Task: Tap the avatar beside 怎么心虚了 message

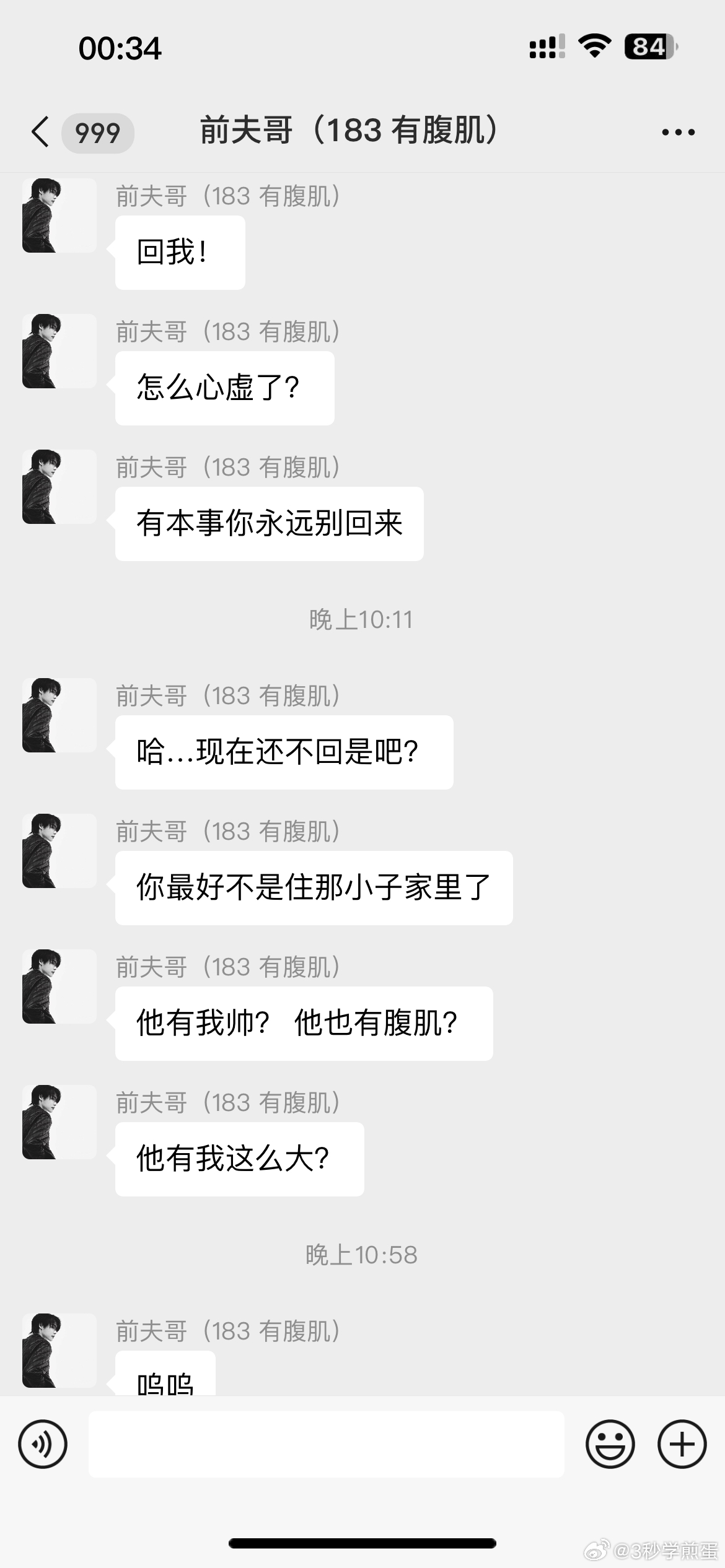Action: click(x=58, y=350)
